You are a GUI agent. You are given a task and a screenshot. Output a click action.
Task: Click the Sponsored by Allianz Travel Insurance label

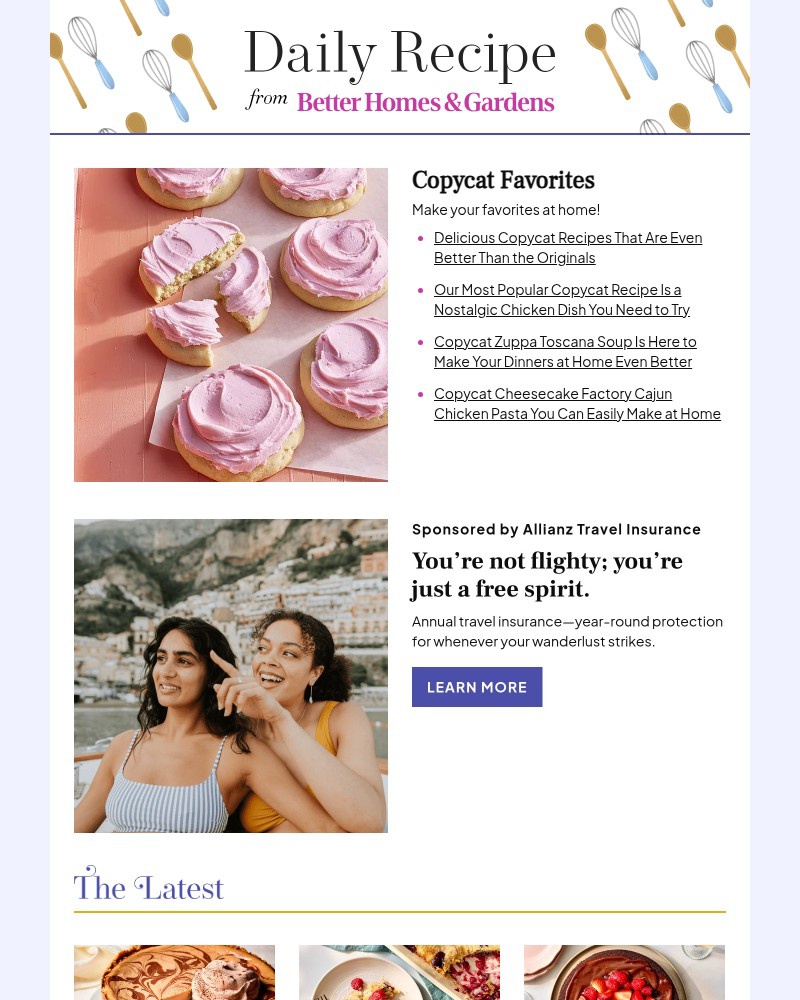[x=556, y=529]
